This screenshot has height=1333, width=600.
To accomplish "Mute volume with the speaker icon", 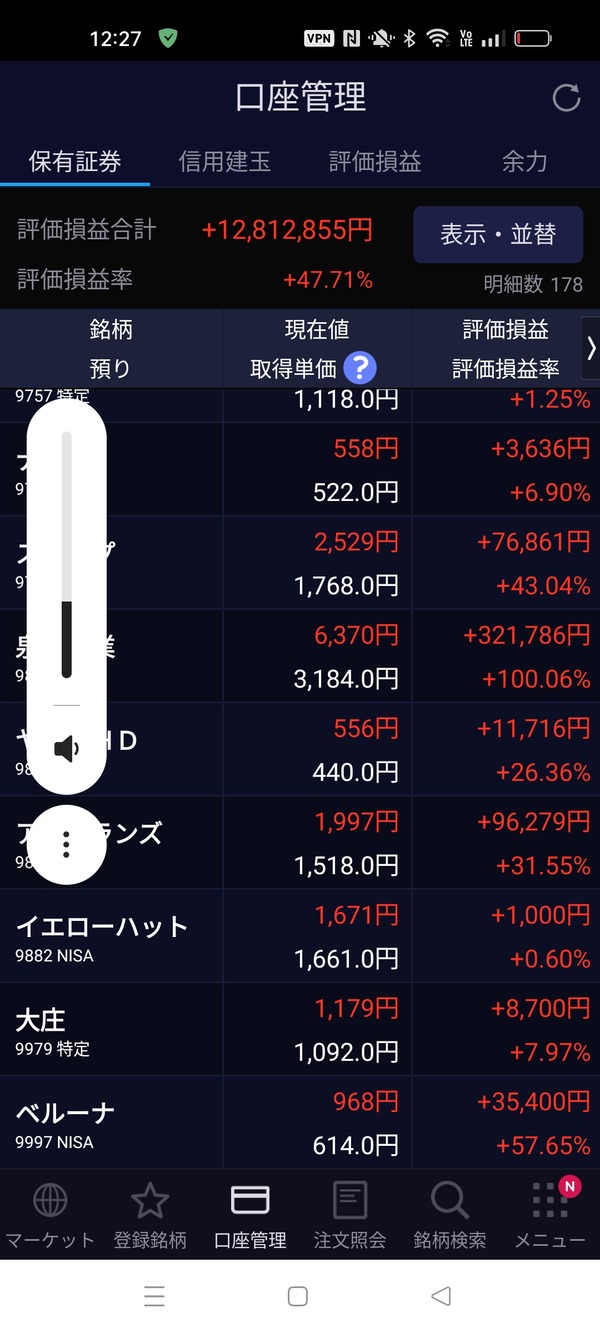I will [x=66, y=748].
